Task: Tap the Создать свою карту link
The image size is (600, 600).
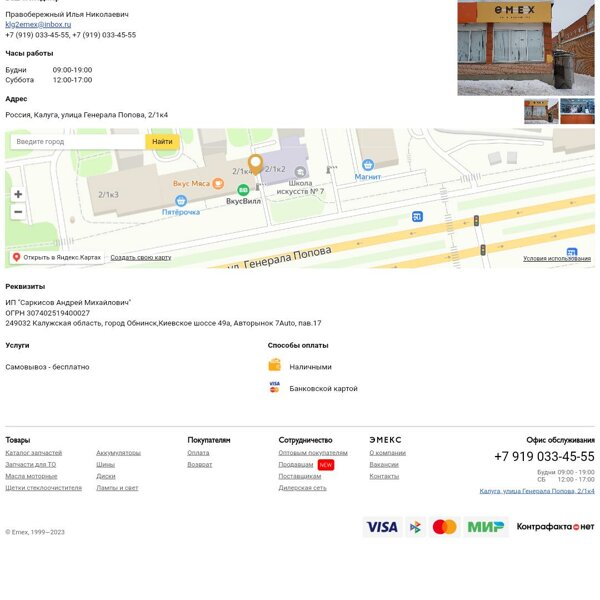Action: coord(140,257)
